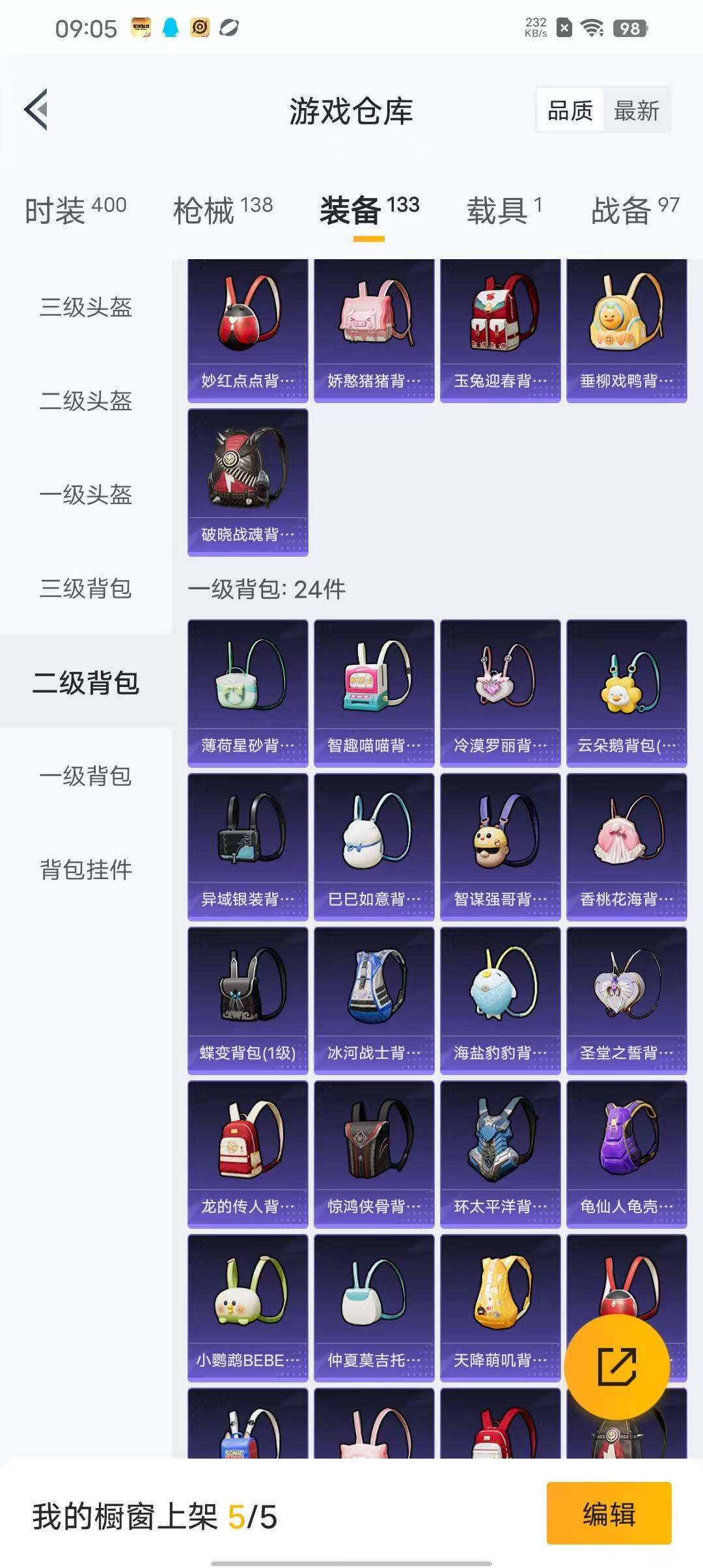
Task: Switch to the 枪械 tab
Action: pyautogui.click(x=223, y=210)
